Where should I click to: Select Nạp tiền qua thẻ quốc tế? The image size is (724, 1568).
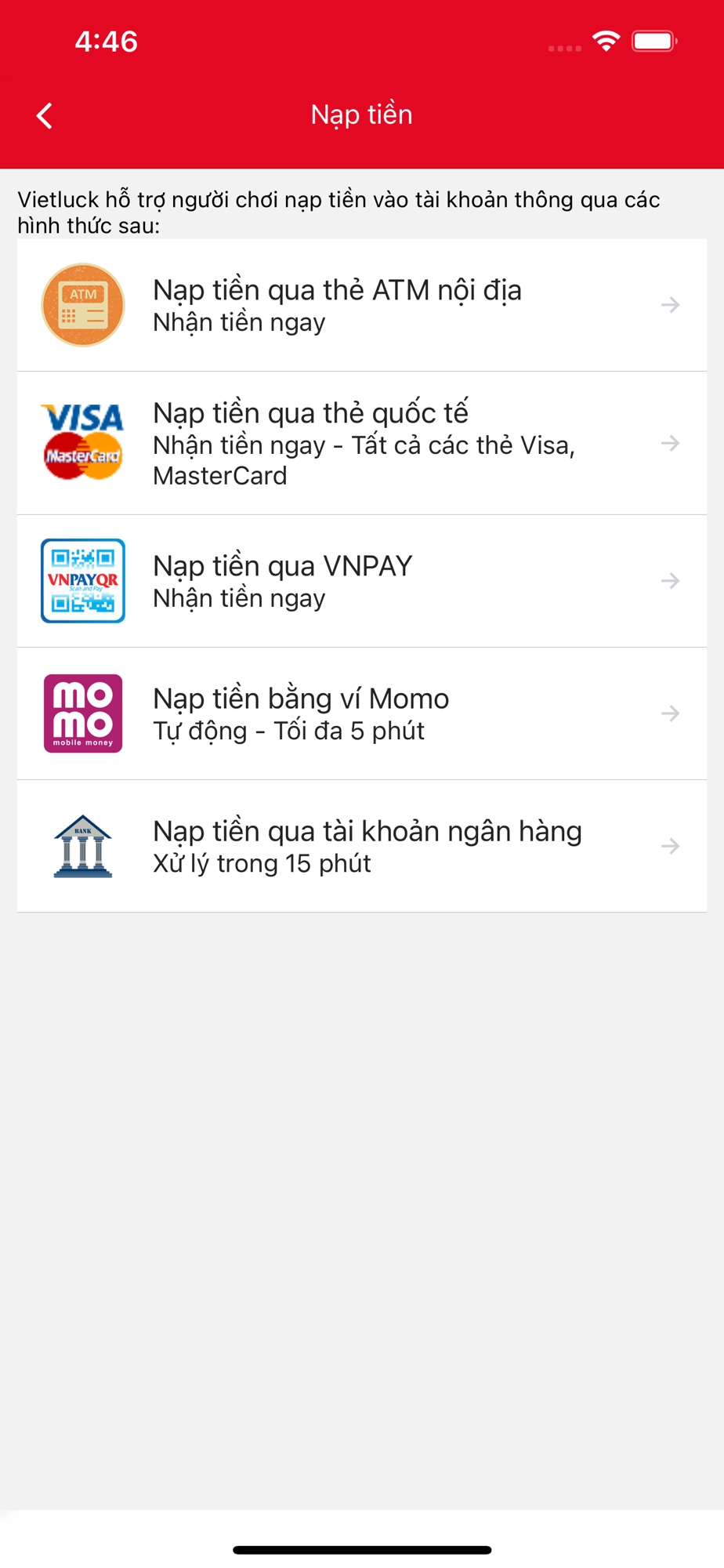point(362,444)
